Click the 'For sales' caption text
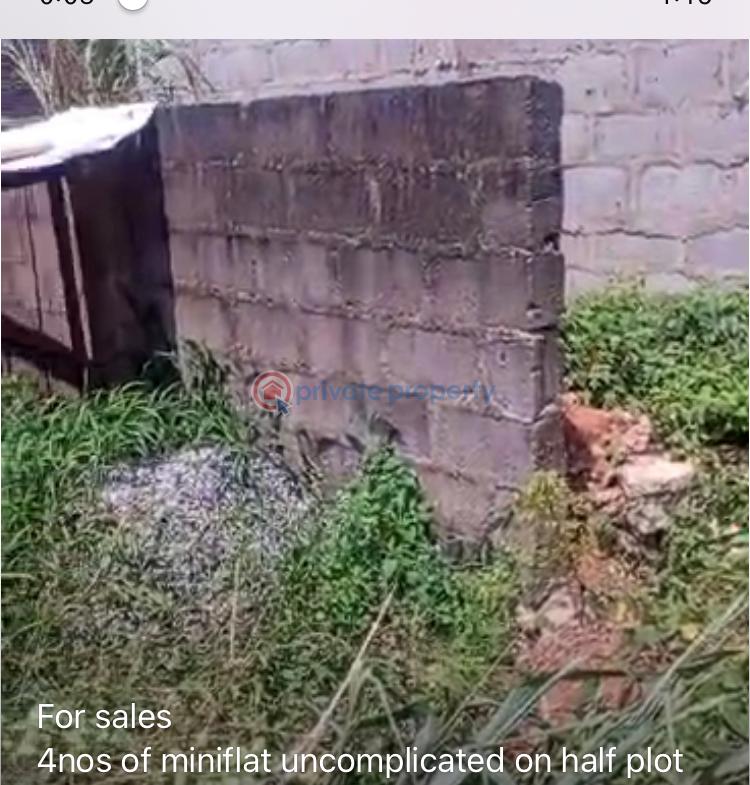Screen dimensions: 750x785 tap(103, 716)
